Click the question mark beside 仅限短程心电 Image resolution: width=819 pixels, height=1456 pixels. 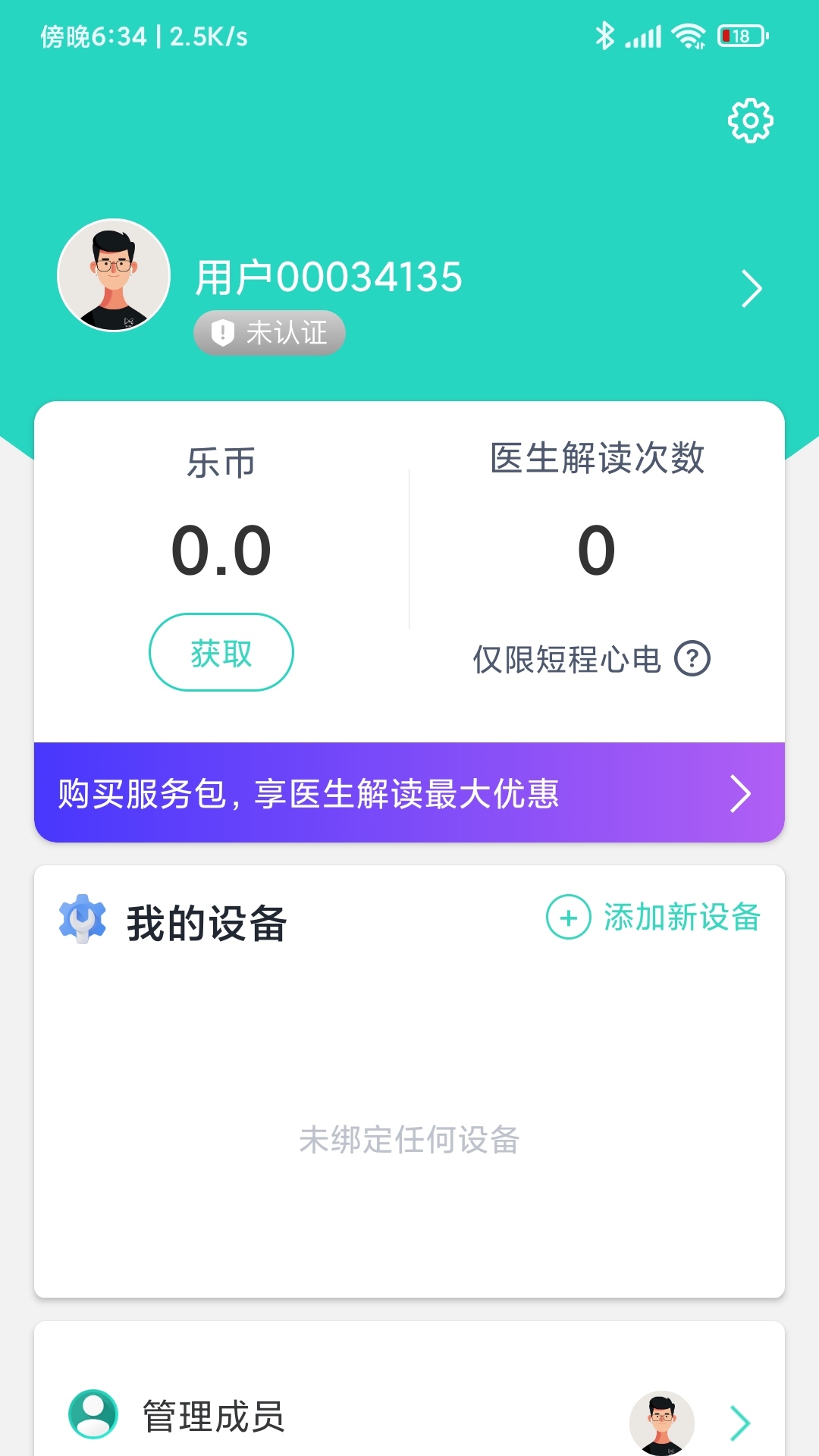[692, 660]
